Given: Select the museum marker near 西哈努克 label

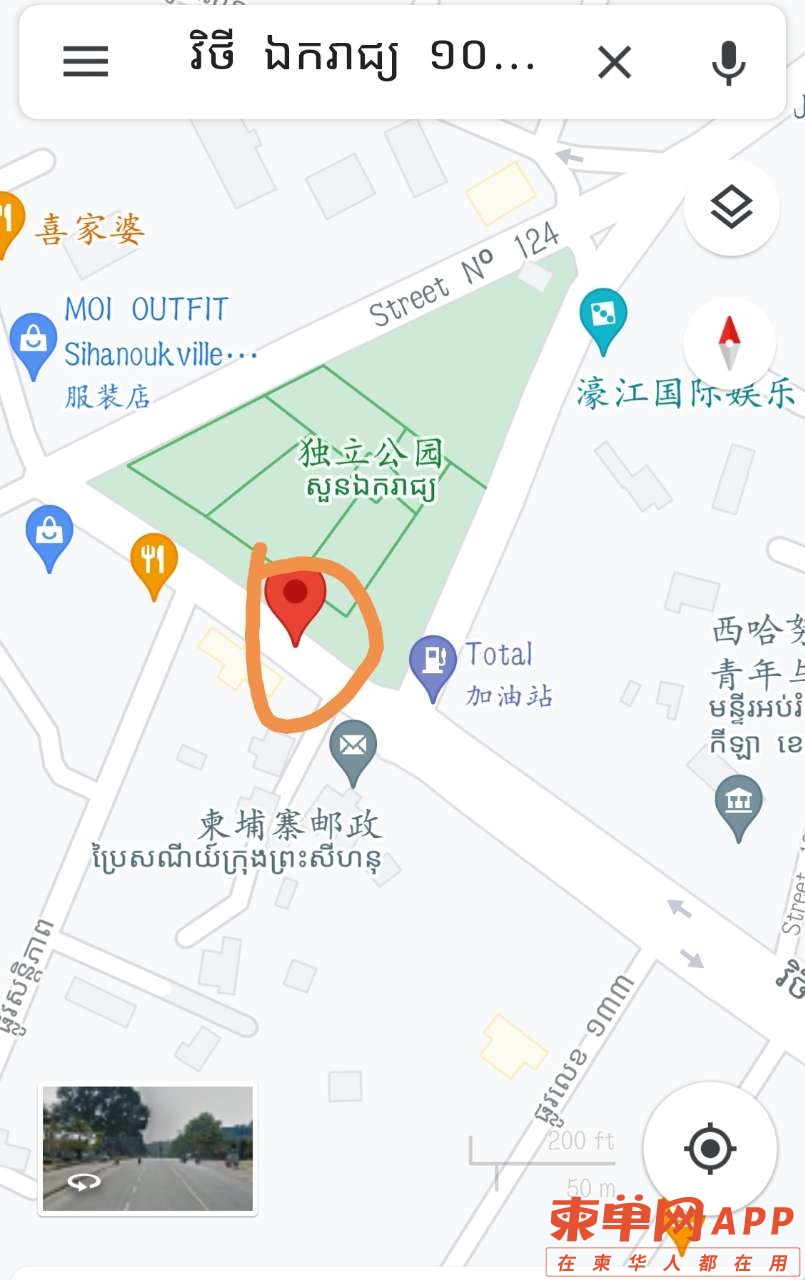Looking at the screenshot, I should [739, 803].
